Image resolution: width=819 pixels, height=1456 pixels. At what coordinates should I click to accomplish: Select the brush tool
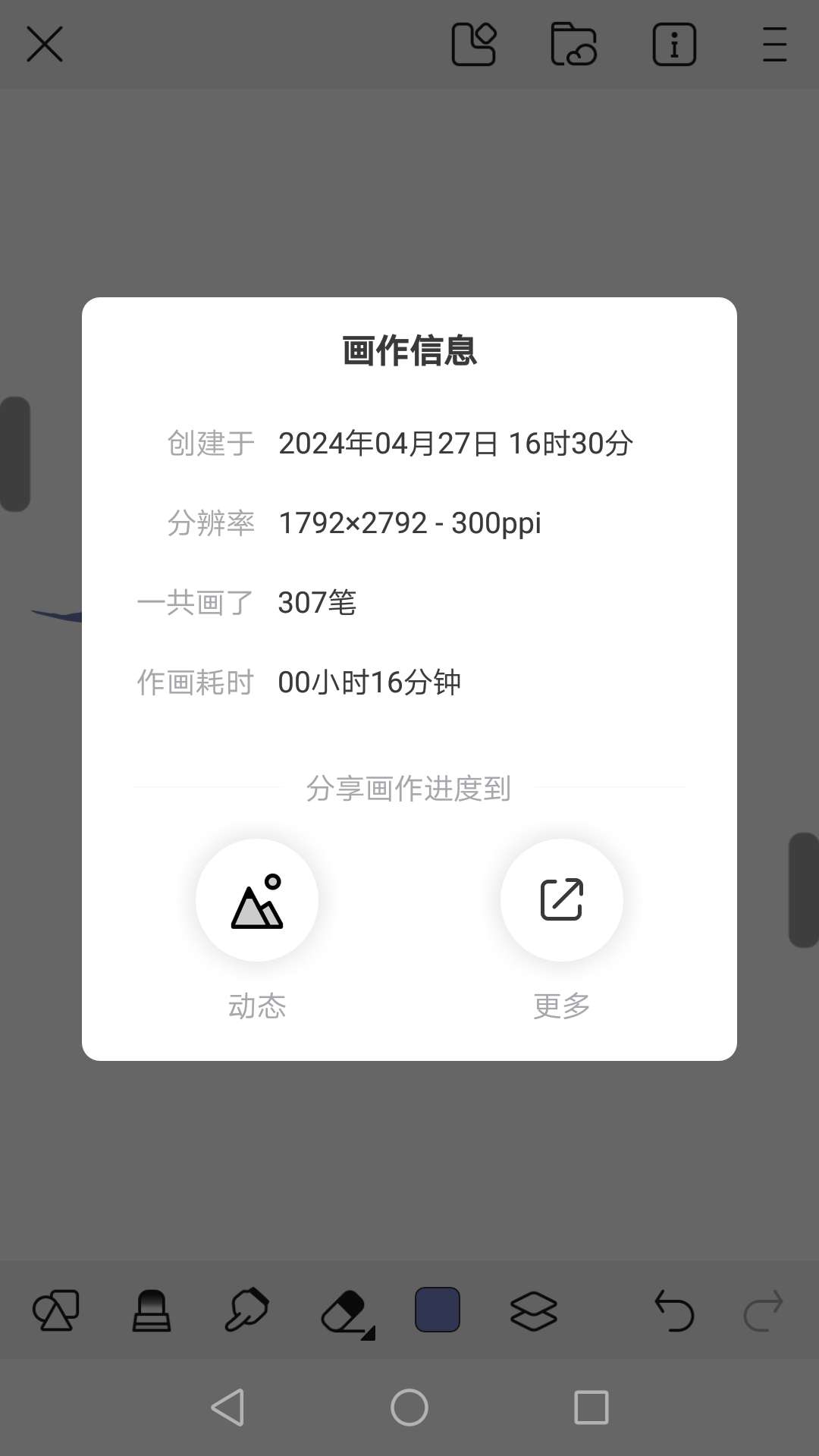[247, 1310]
